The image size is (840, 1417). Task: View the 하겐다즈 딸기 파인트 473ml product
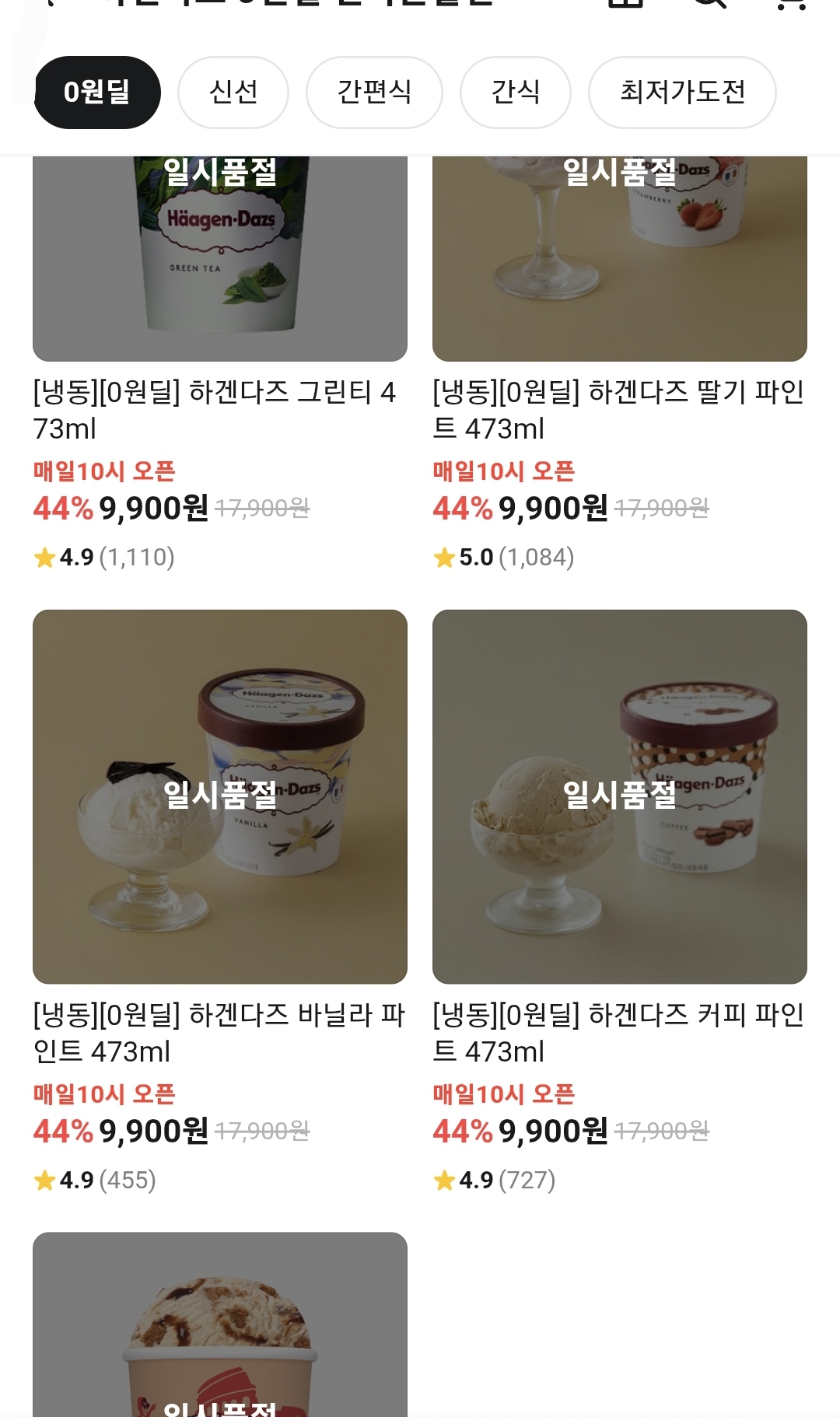click(619, 409)
